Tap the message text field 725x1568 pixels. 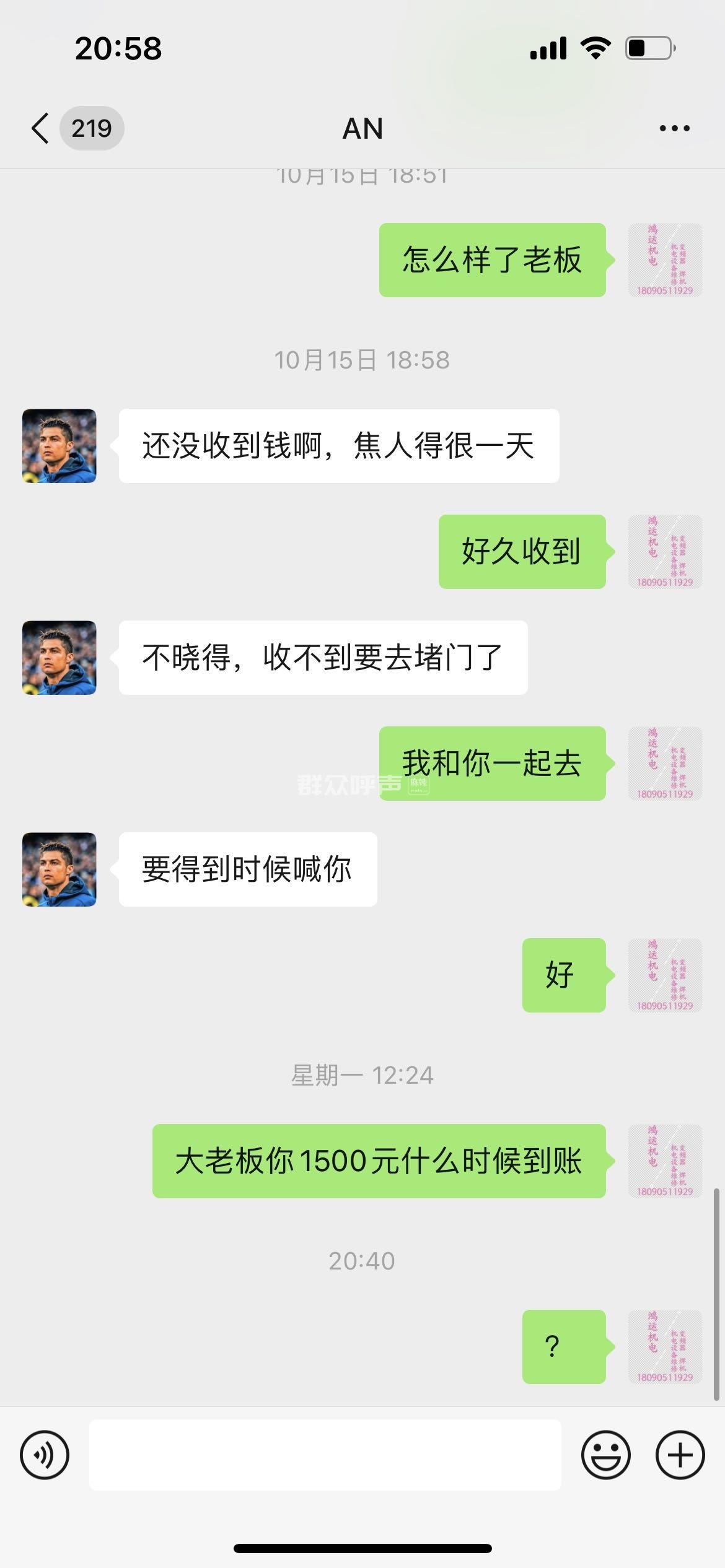coord(325,1455)
